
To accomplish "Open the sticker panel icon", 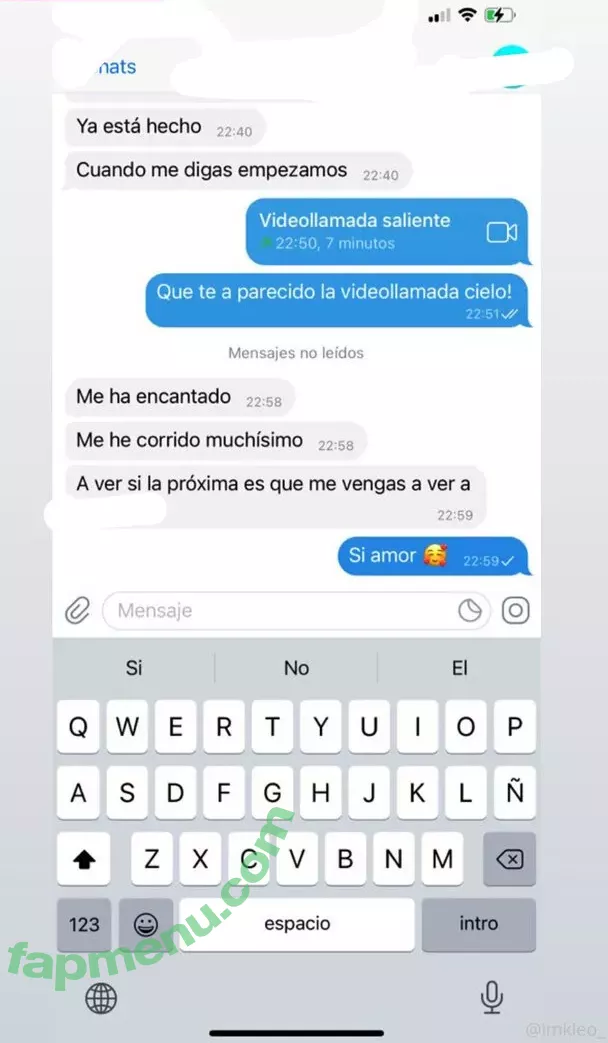I will [x=470, y=610].
